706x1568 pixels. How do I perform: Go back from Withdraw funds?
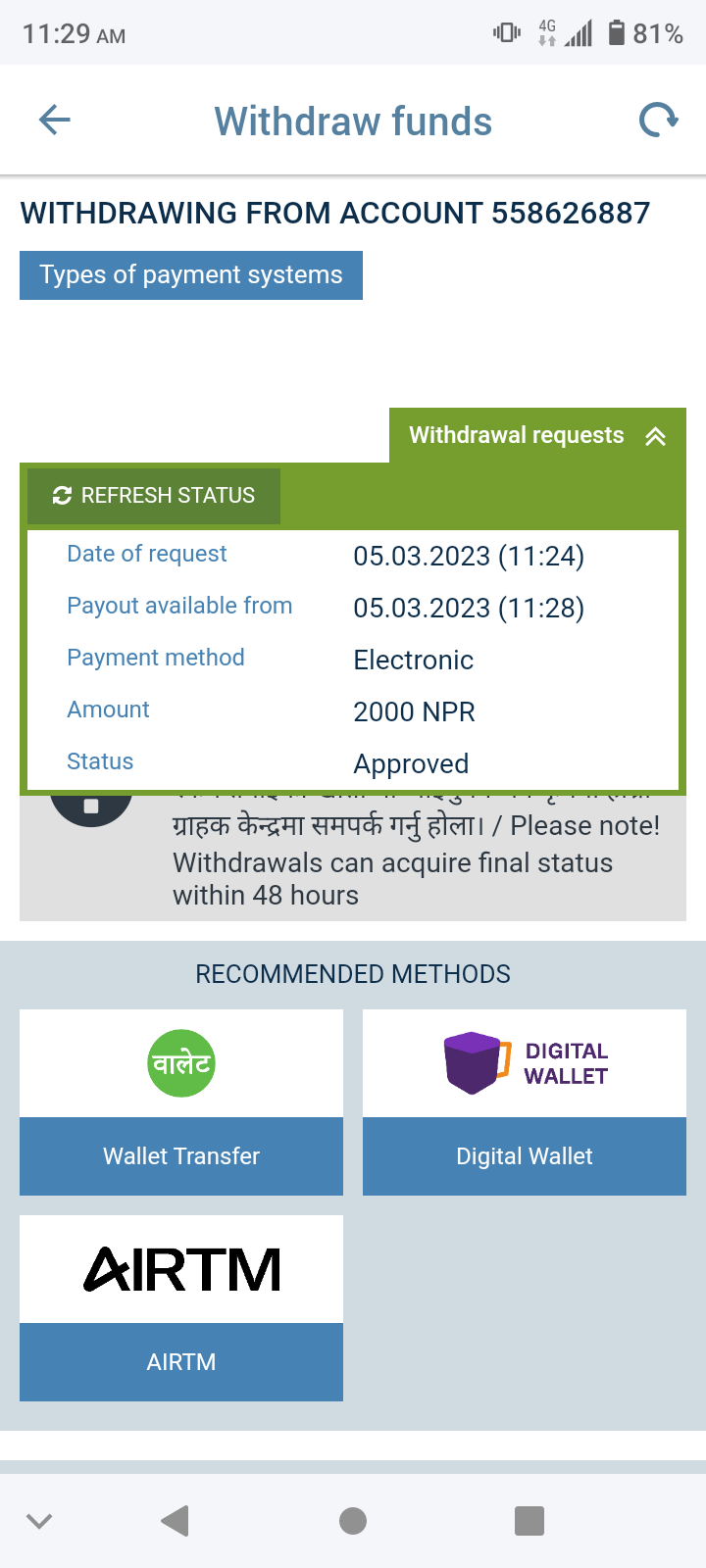click(55, 121)
